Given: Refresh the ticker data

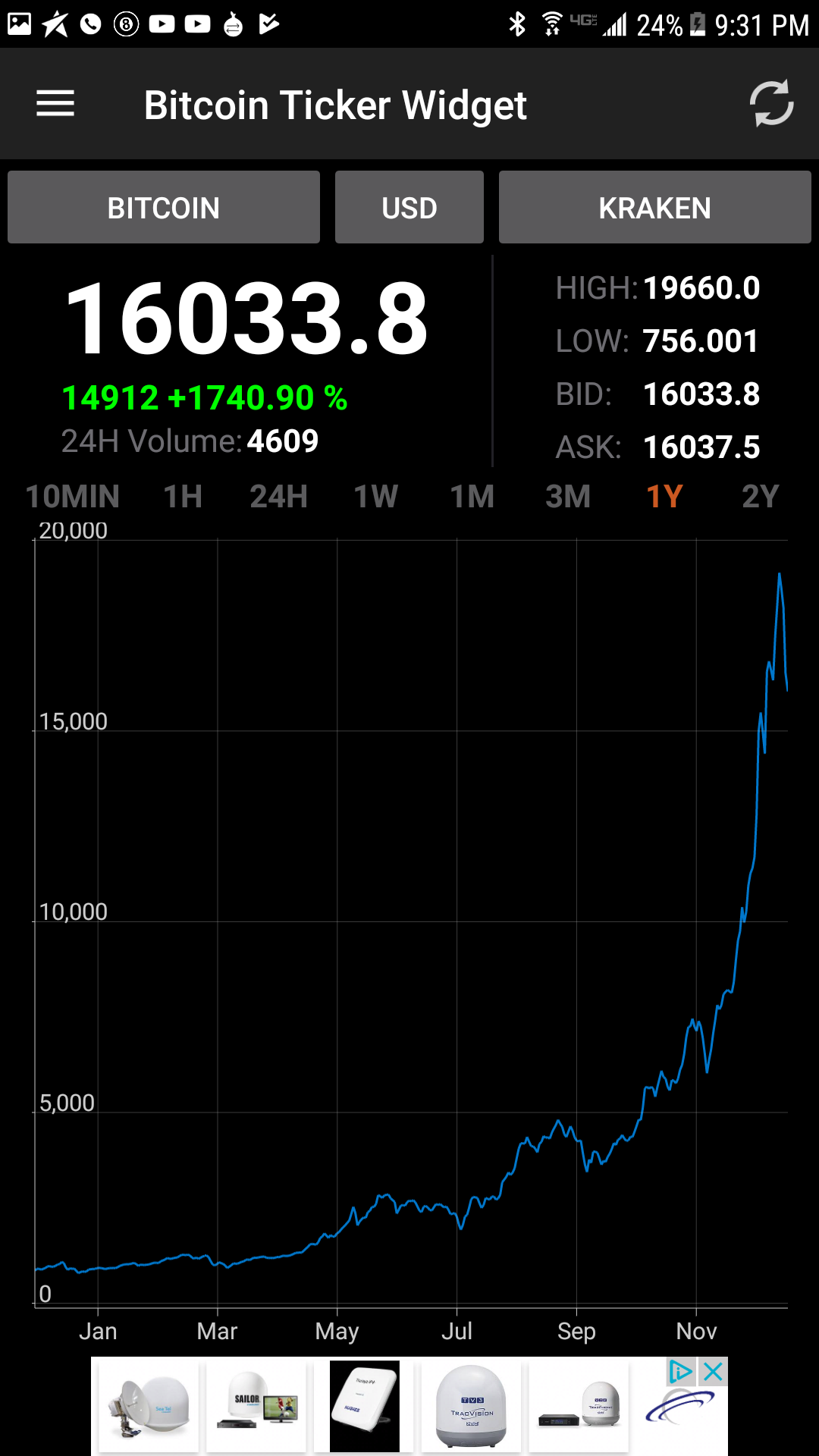Looking at the screenshot, I should 770,104.
